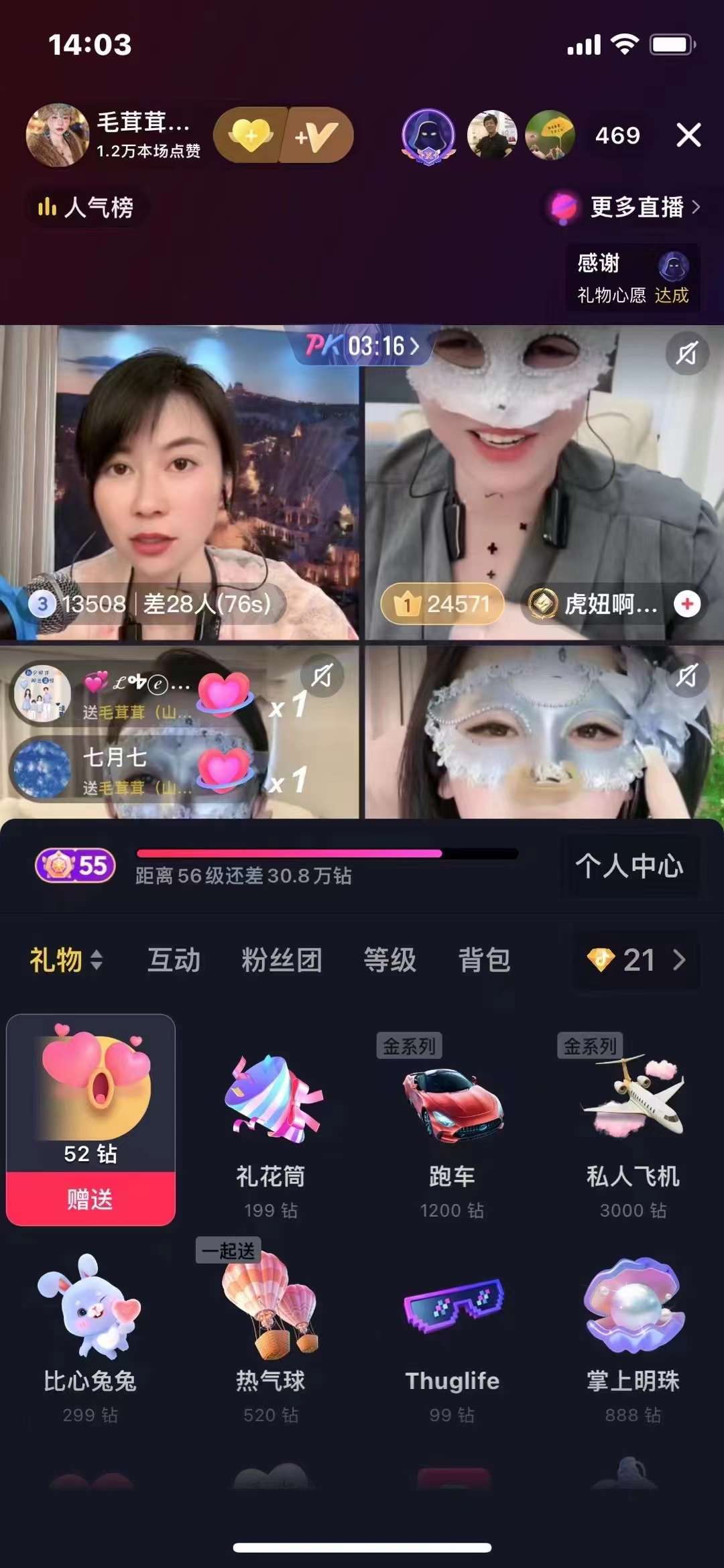Viewport: 724px width, 1568px height.
Task: Choose the Thuglife 99 钻 gift
Action: tap(452, 1334)
